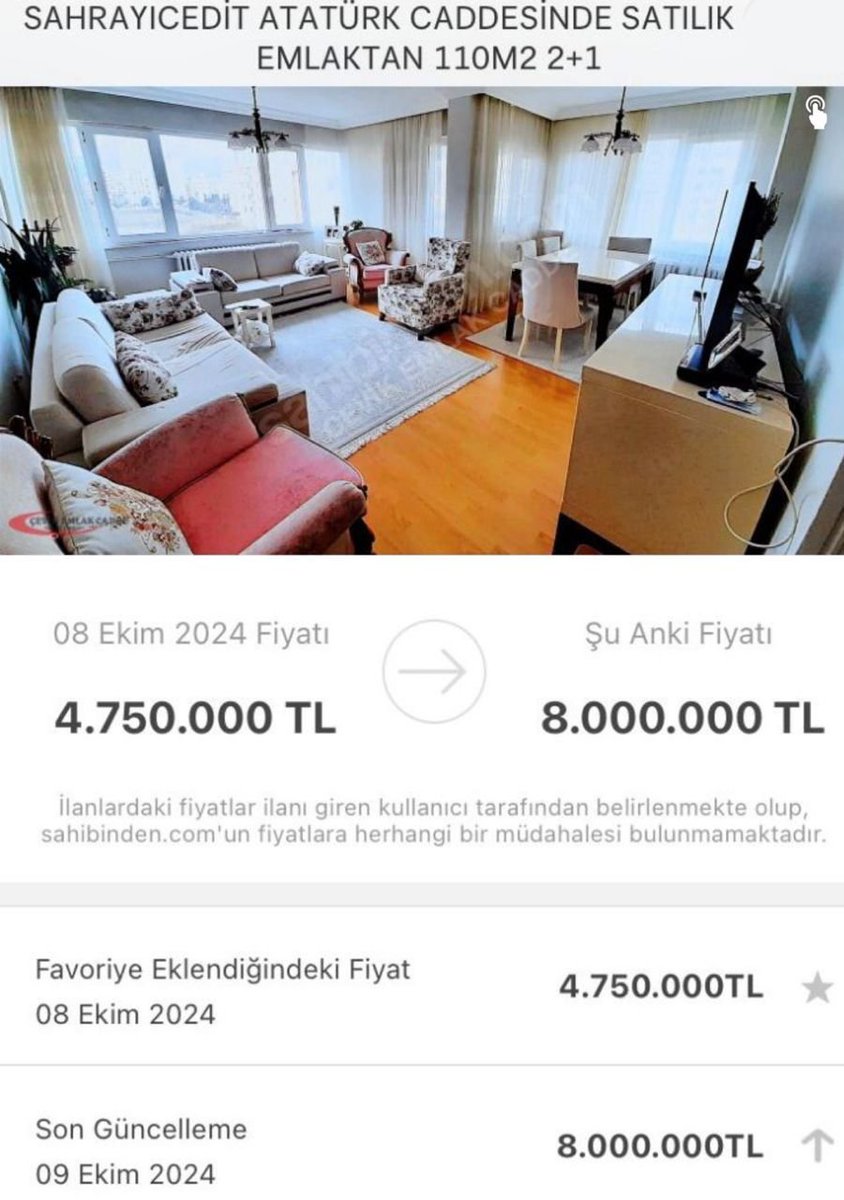The height and width of the screenshot is (1200, 844).
Task: Click the agency emblem at the photo's bottom-left
Action: pos(67,521)
